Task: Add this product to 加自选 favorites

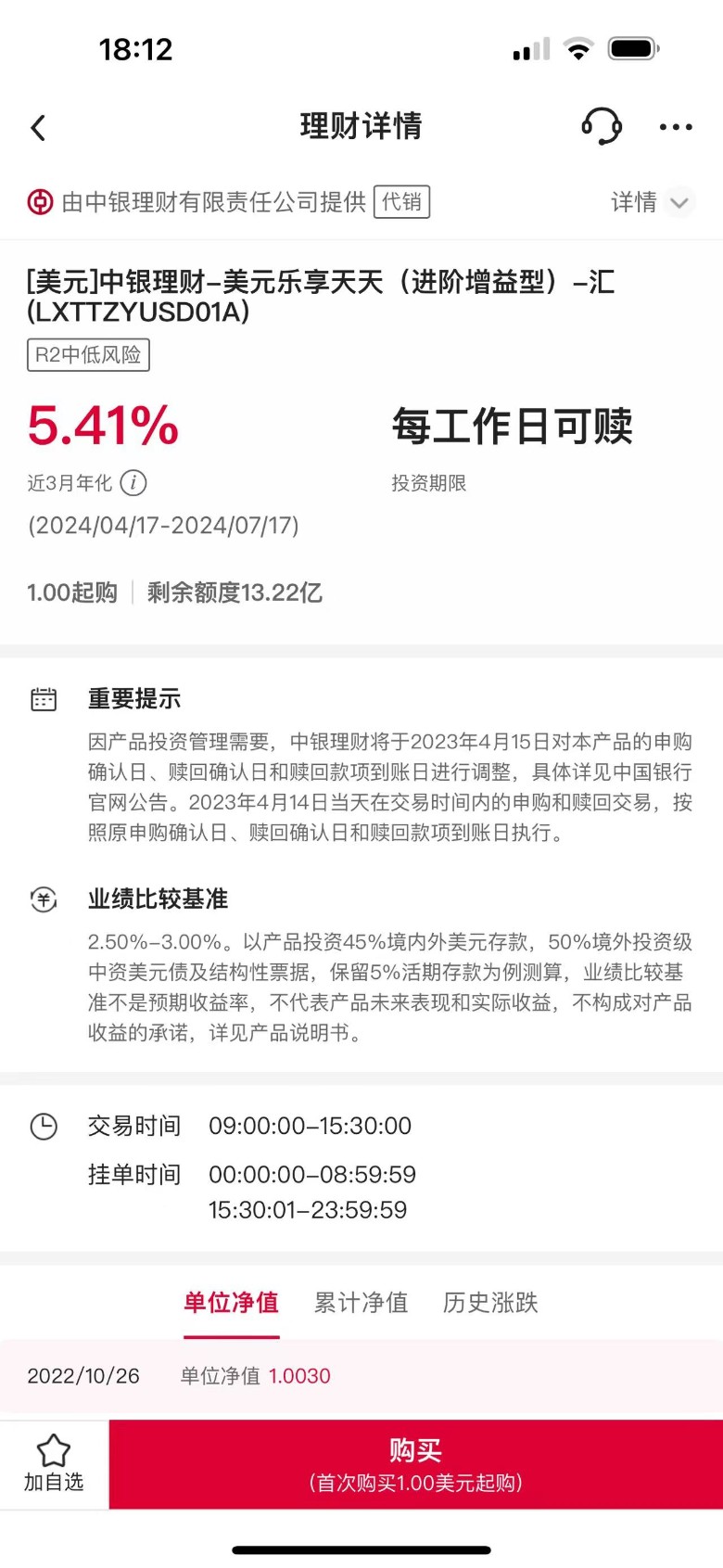Action: coord(54,1464)
